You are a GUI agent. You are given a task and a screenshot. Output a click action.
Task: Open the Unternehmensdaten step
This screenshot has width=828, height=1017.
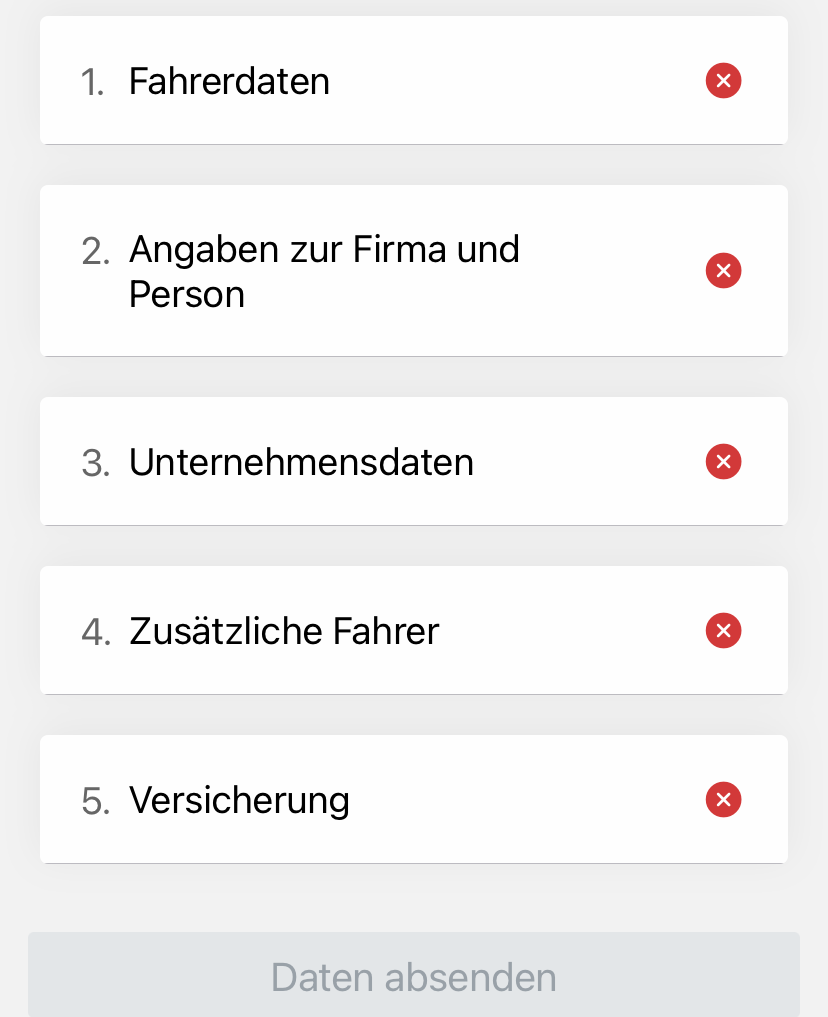[x=301, y=462]
